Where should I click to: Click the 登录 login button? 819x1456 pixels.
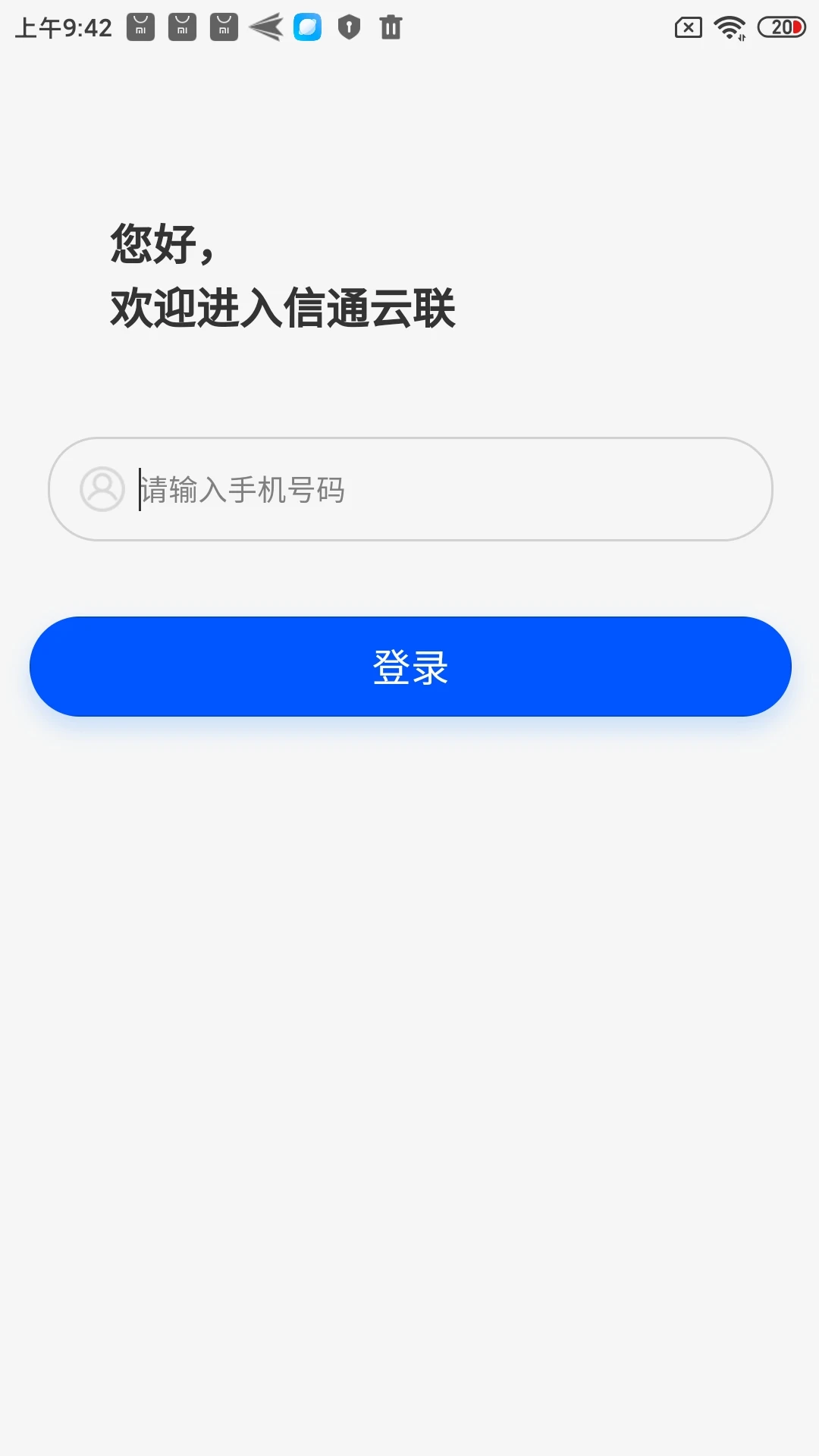click(409, 666)
